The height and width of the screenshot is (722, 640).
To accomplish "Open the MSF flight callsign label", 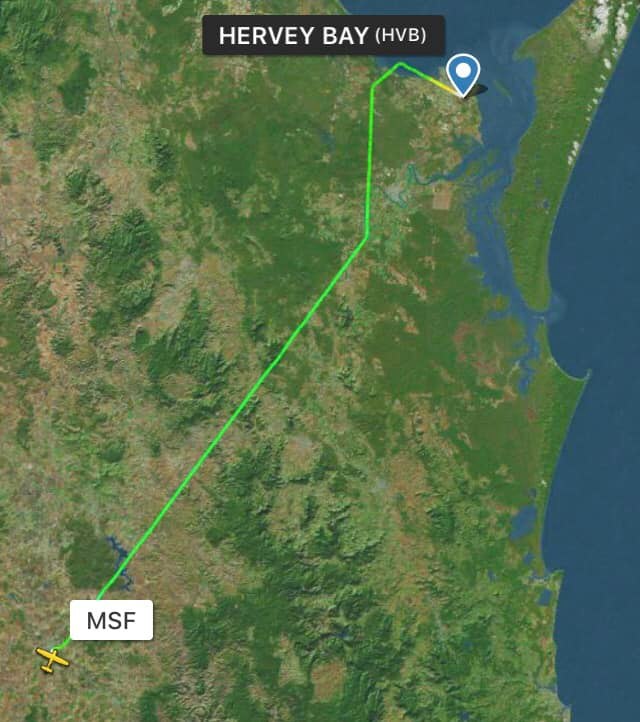I will click(111, 620).
